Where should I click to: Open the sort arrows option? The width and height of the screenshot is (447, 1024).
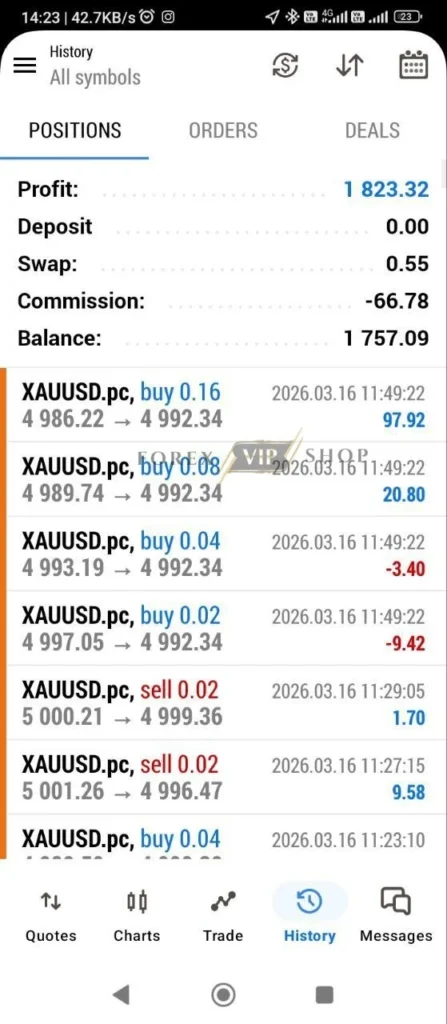coord(350,65)
